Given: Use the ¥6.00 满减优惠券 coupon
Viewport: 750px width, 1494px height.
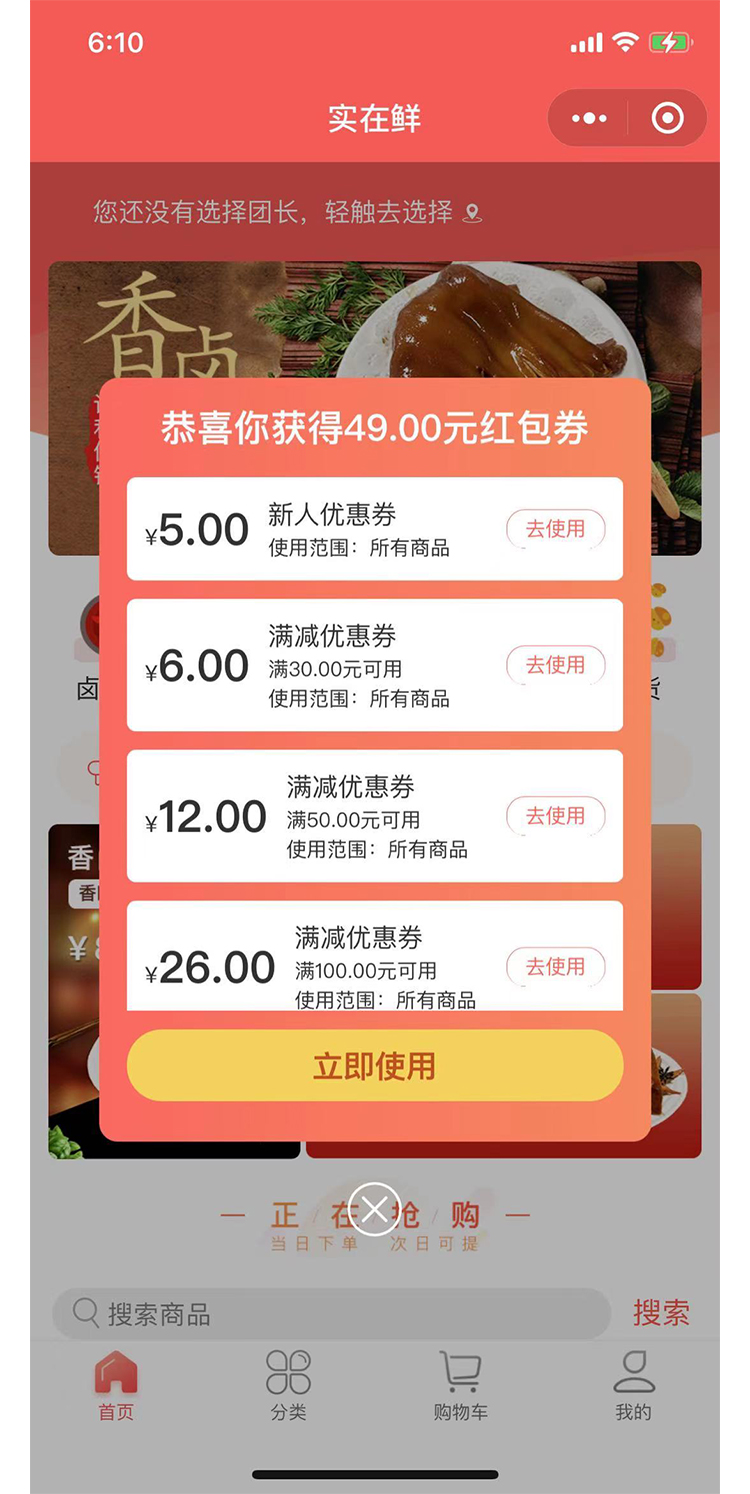Looking at the screenshot, I should [555, 665].
